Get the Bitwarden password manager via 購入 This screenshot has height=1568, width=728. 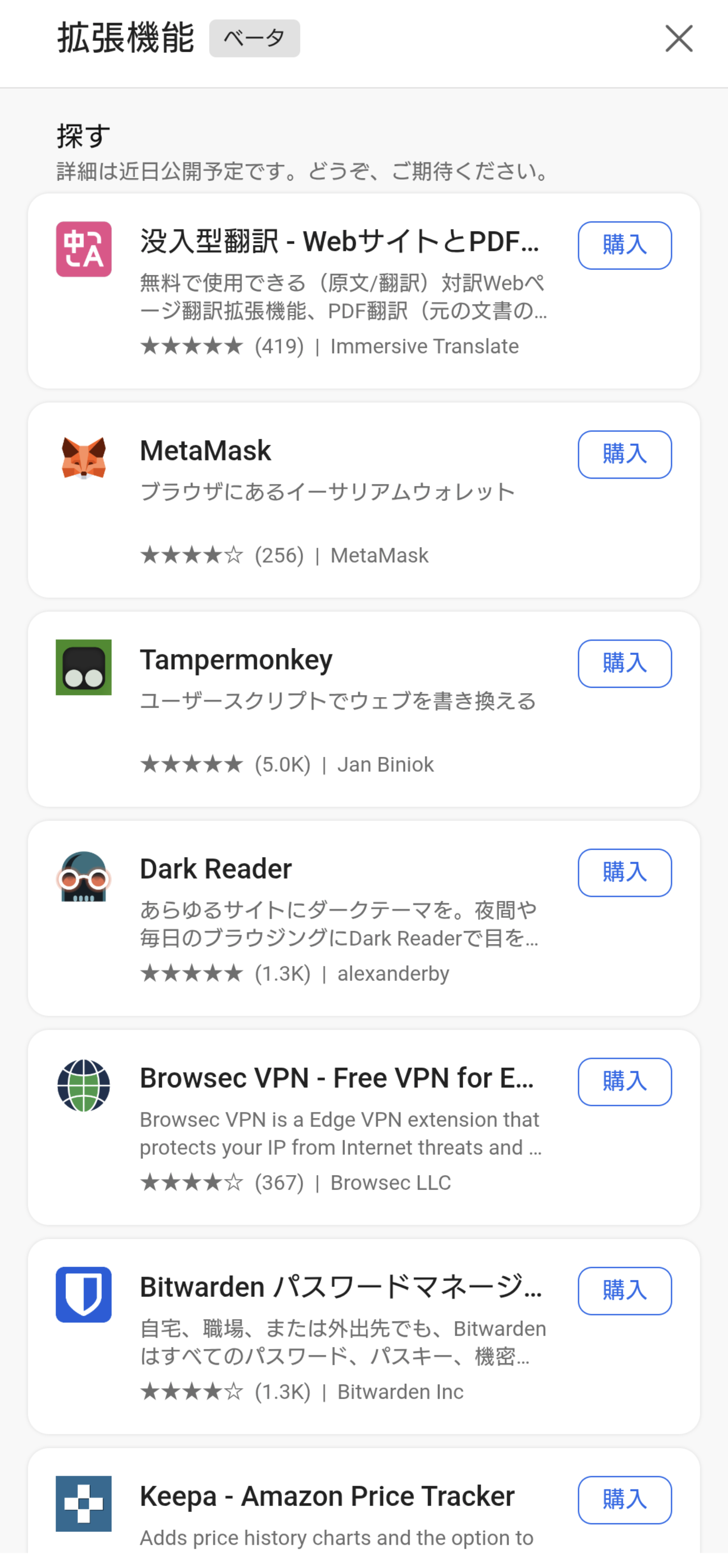(624, 1291)
